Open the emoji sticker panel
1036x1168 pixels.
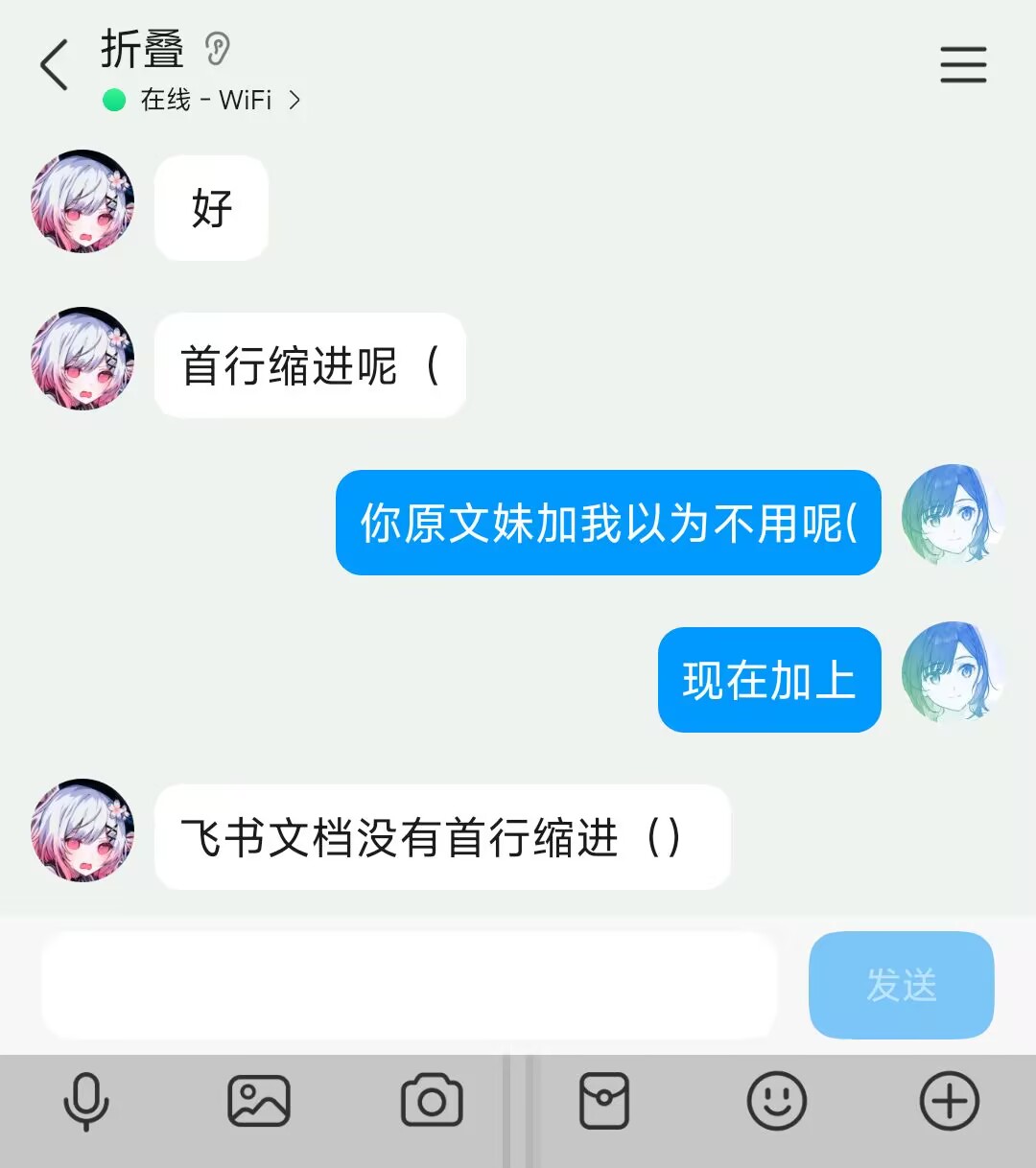tap(777, 1101)
